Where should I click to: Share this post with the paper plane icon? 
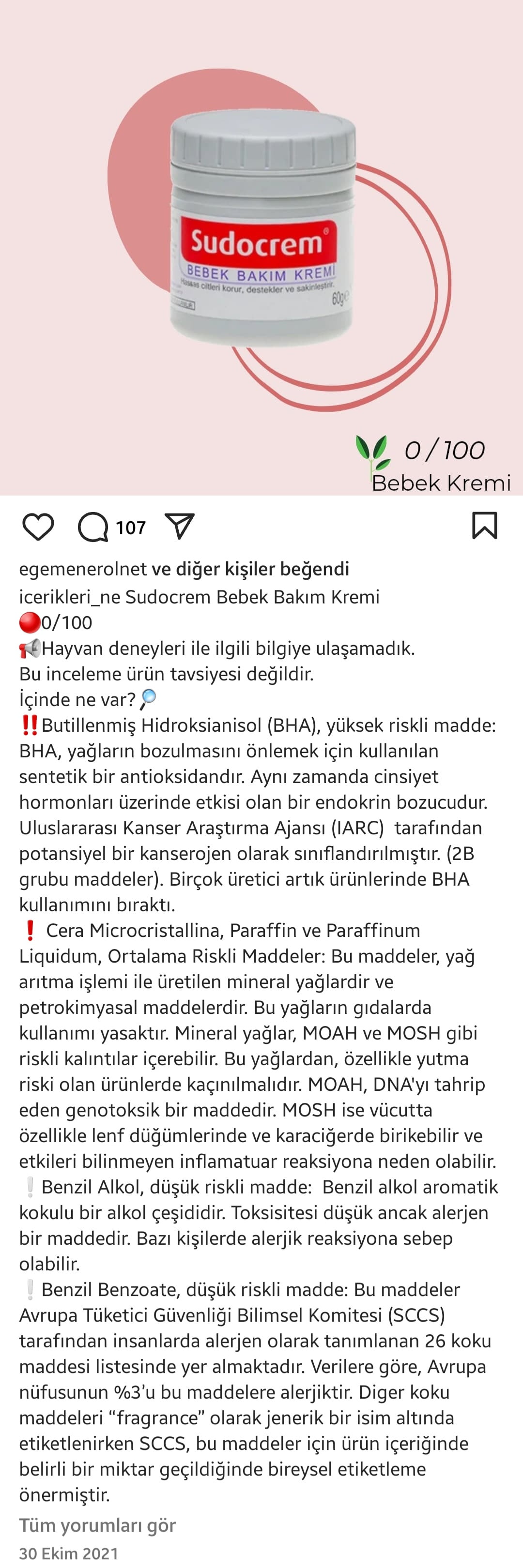click(180, 527)
